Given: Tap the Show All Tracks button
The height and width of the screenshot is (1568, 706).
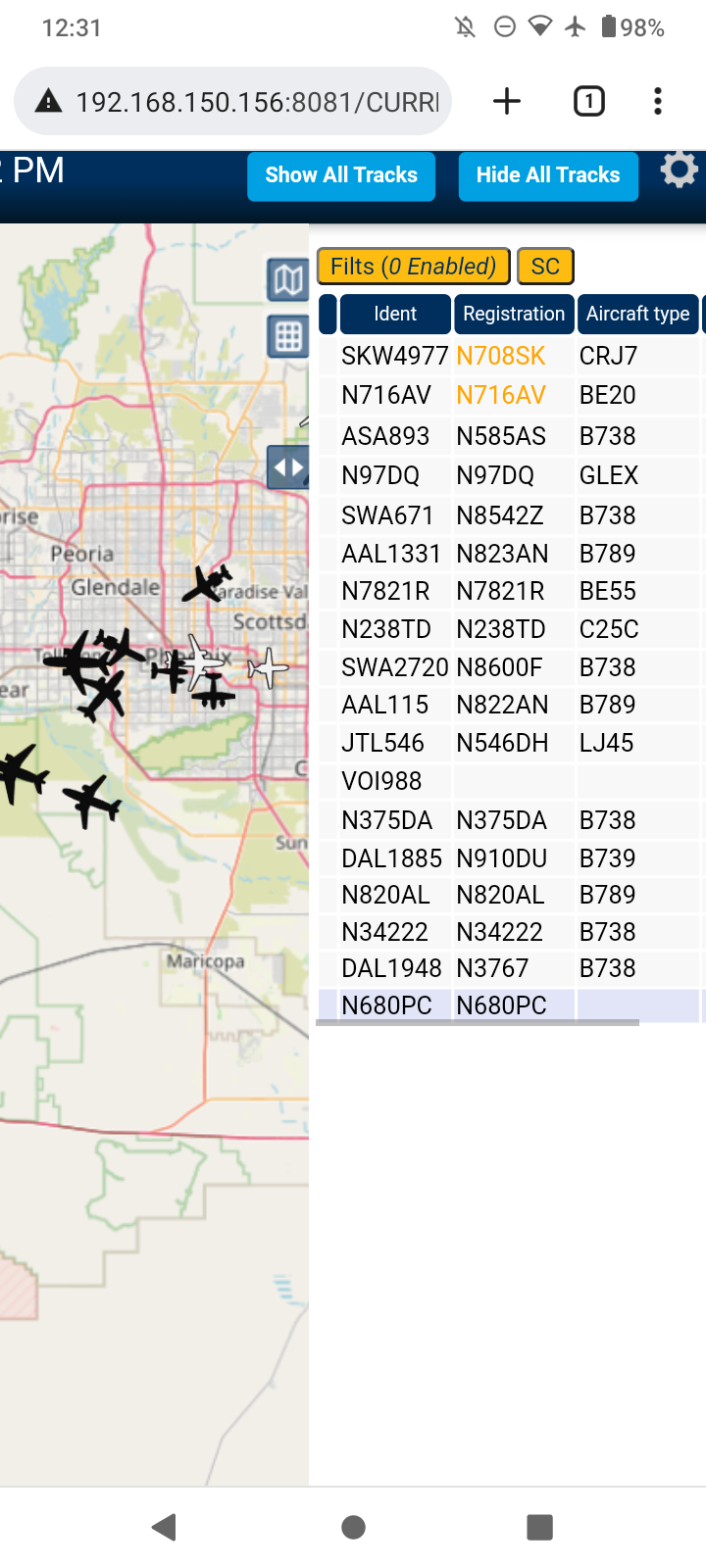Looking at the screenshot, I should click(341, 175).
